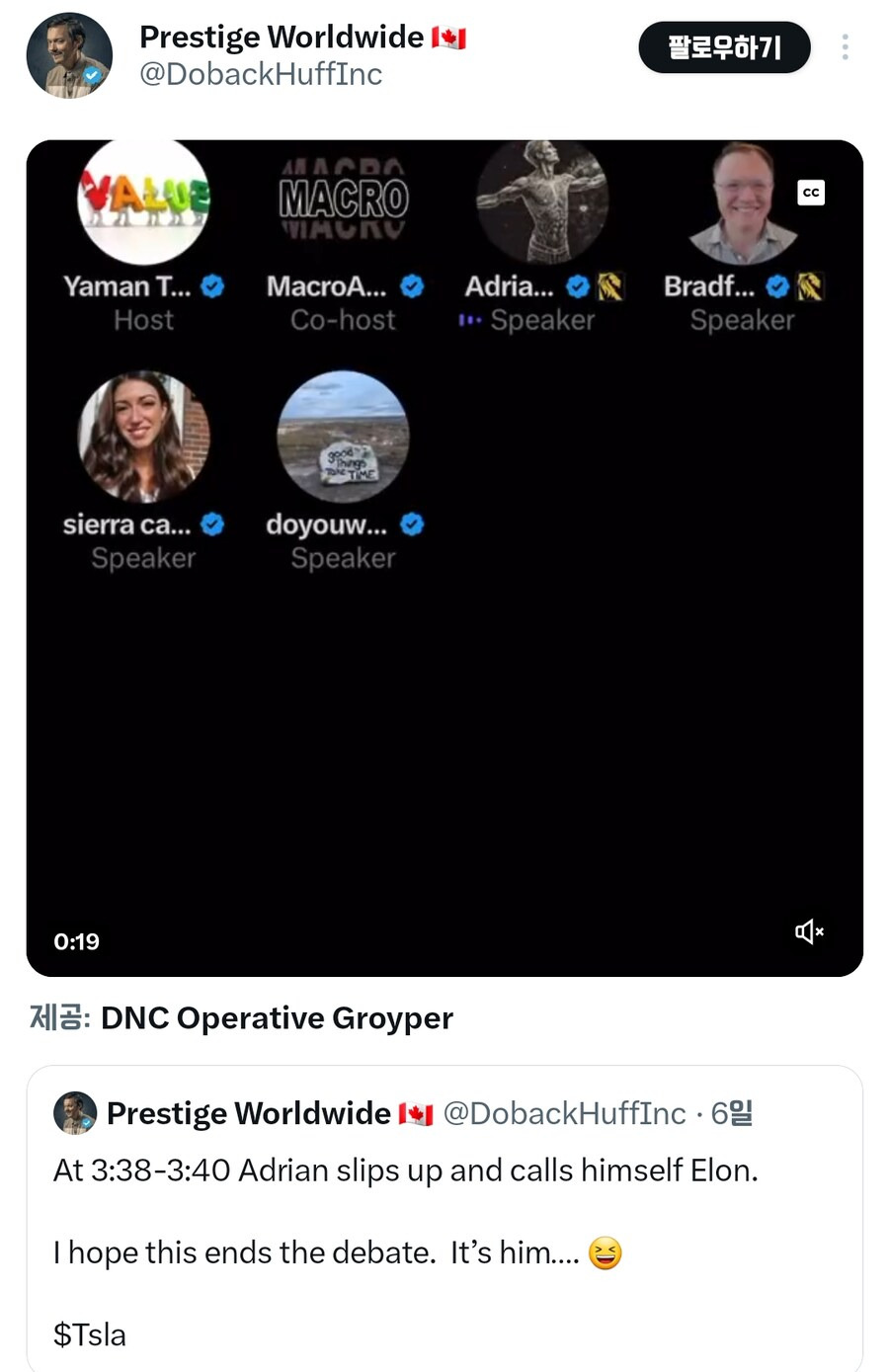Tap the 팔로우하기 follow button
This screenshot has height=1372, width=889.
point(724,47)
